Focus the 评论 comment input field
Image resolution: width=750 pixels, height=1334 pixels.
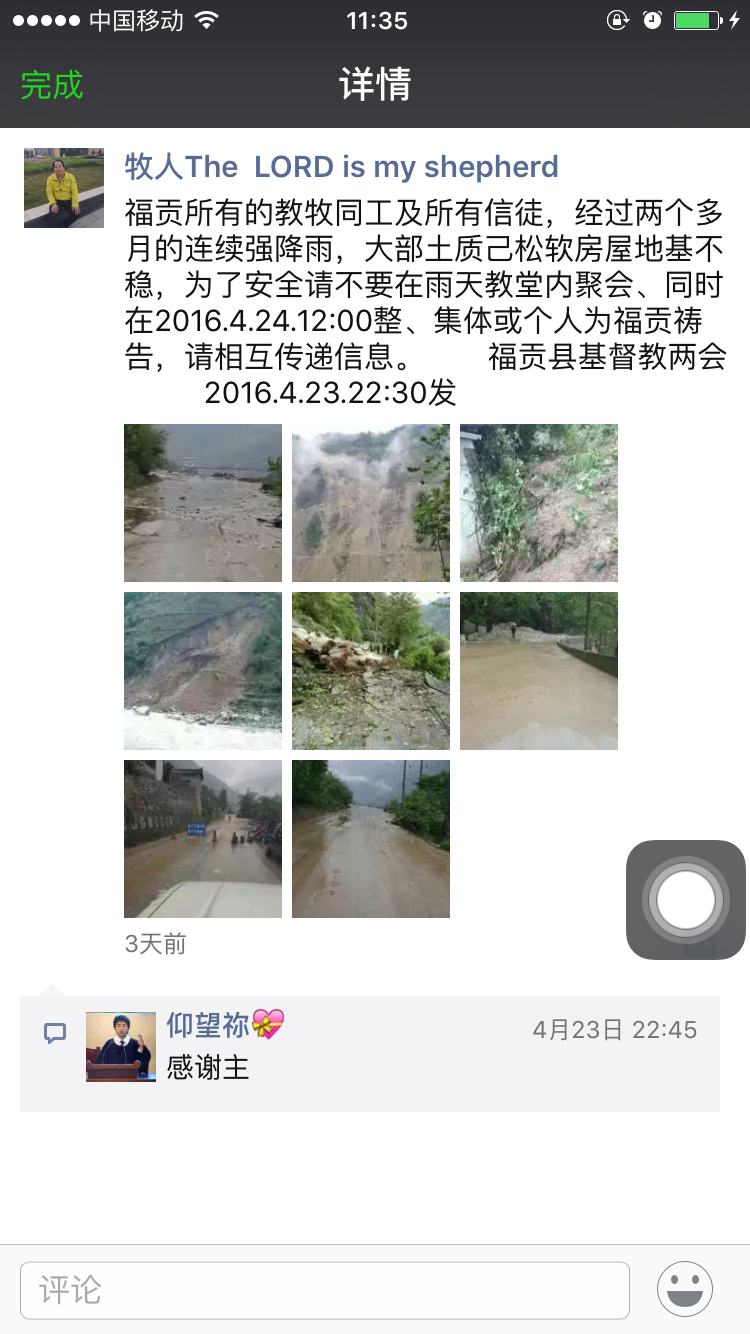pos(325,1290)
